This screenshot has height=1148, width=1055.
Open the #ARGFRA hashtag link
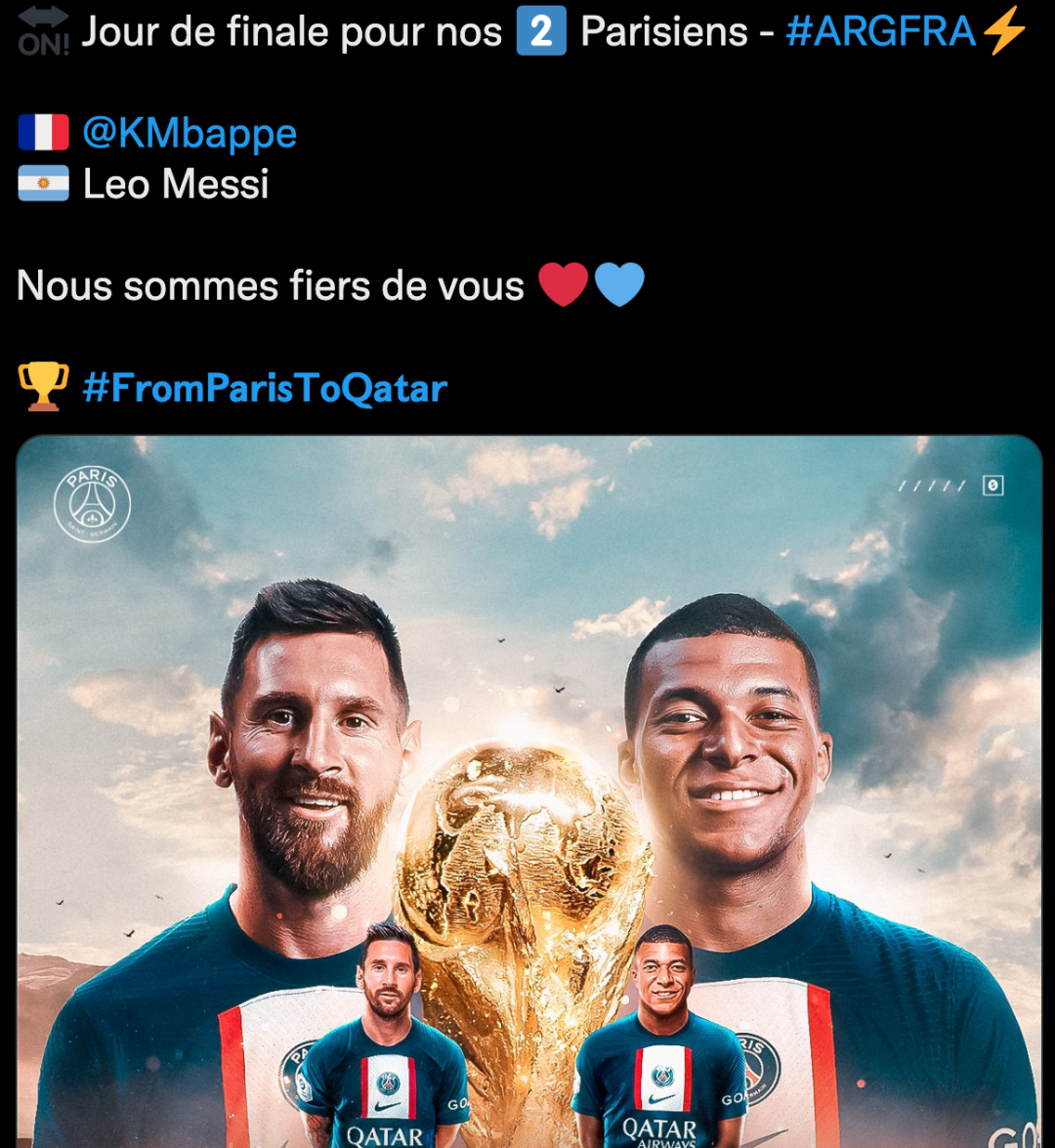pos(881,32)
